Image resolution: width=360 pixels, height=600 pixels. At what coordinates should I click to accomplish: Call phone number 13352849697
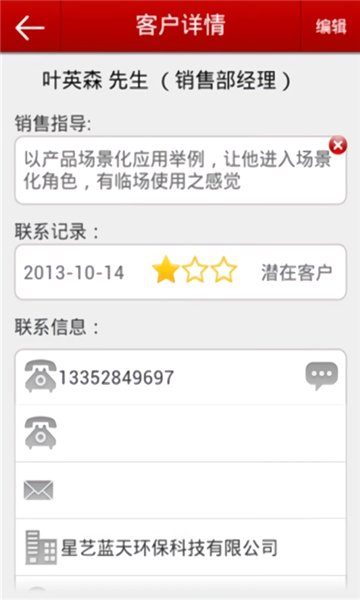pyautogui.click(x=116, y=378)
